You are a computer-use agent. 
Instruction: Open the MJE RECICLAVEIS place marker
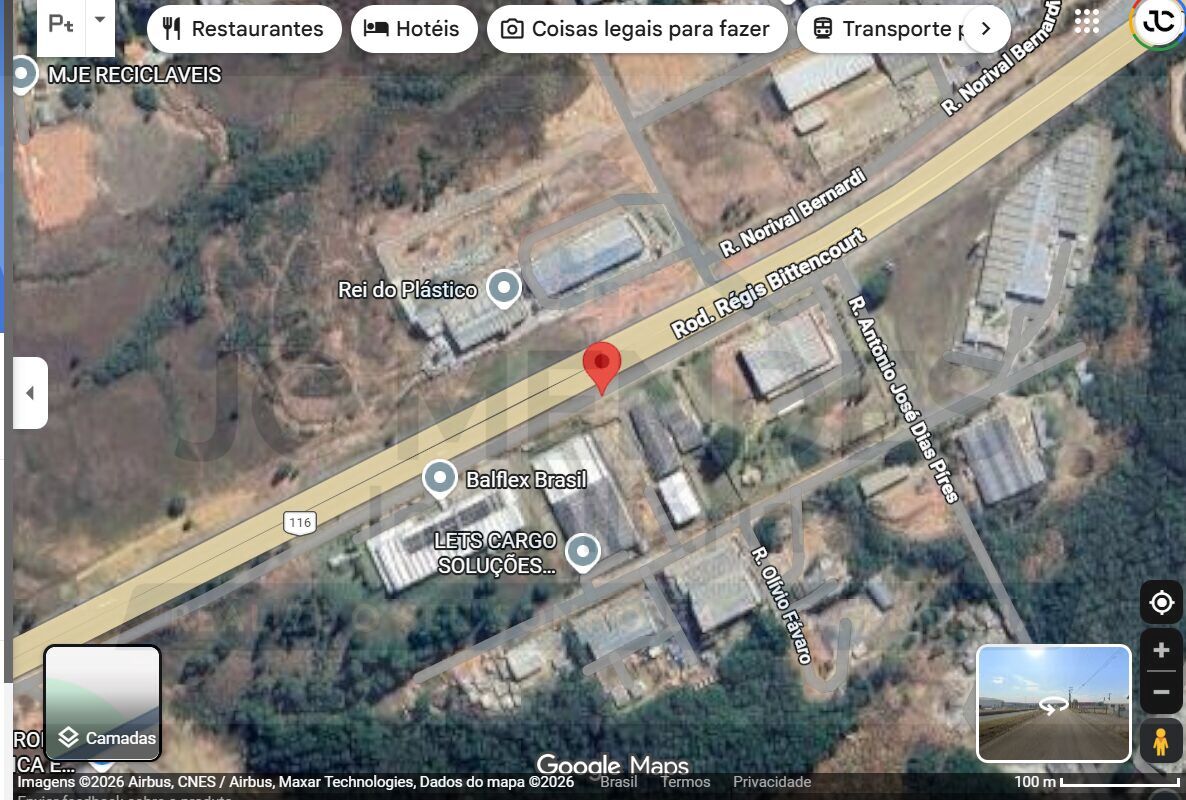(x=23, y=74)
